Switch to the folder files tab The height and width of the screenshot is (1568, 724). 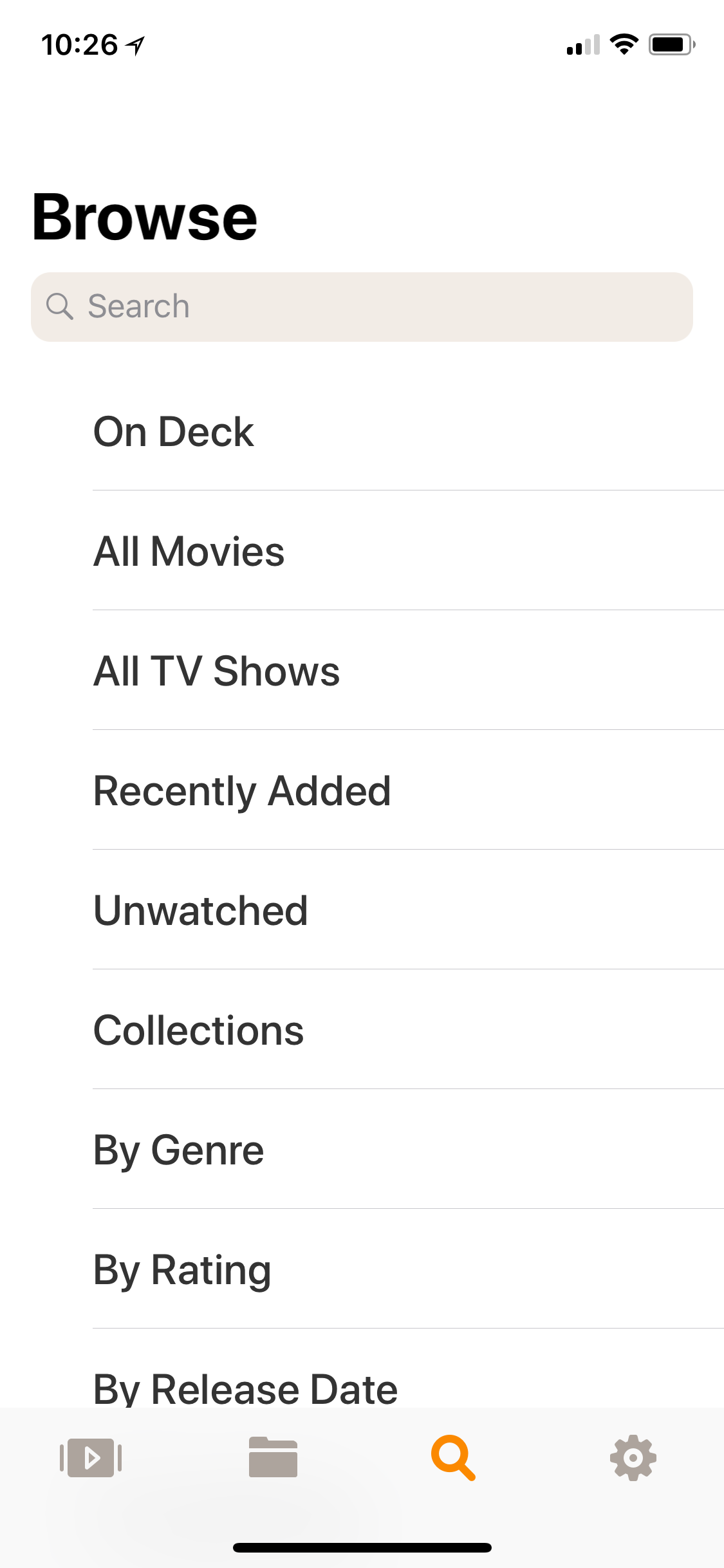coord(273,1458)
